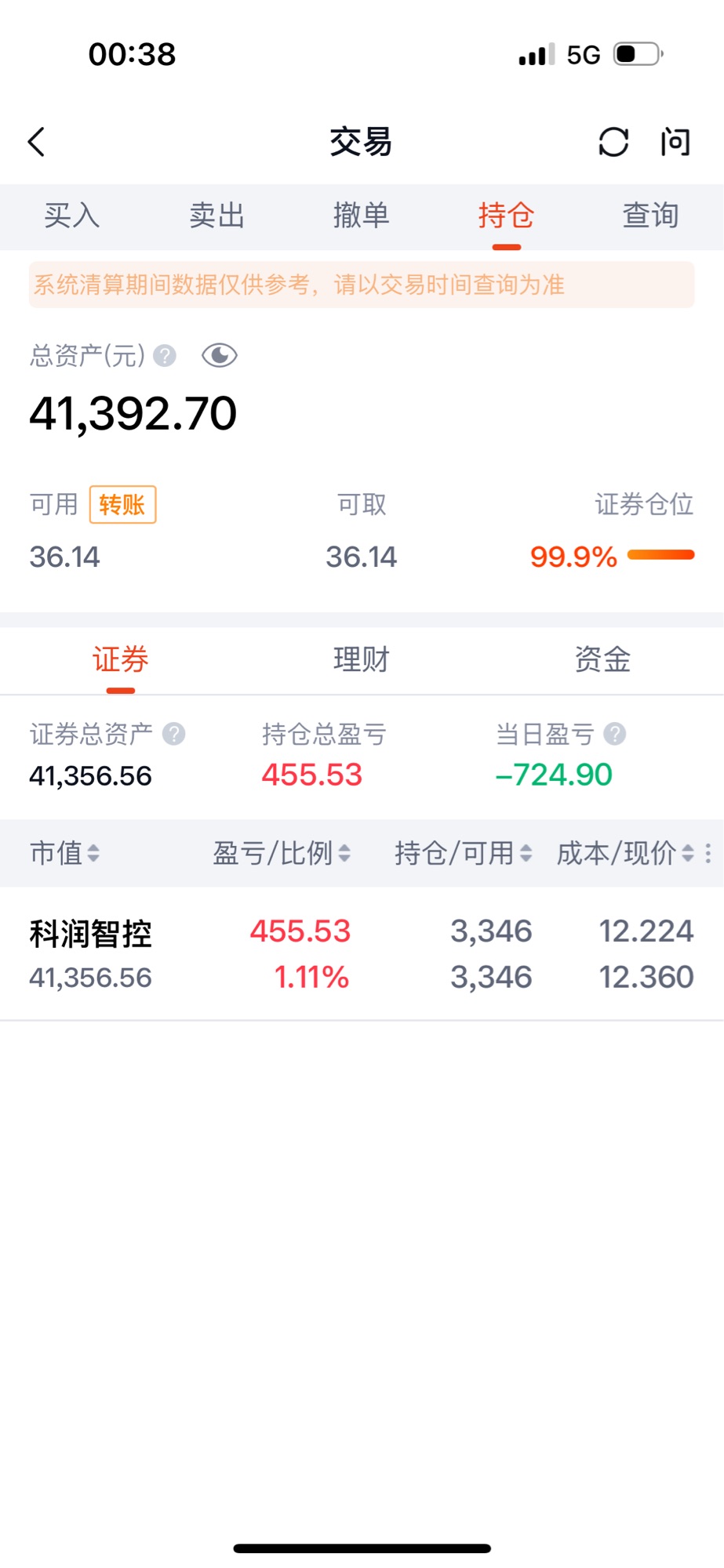The height and width of the screenshot is (1568, 724).
Task: Sort holdings by 市值
Action: pyautogui.click(x=65, y=853)
